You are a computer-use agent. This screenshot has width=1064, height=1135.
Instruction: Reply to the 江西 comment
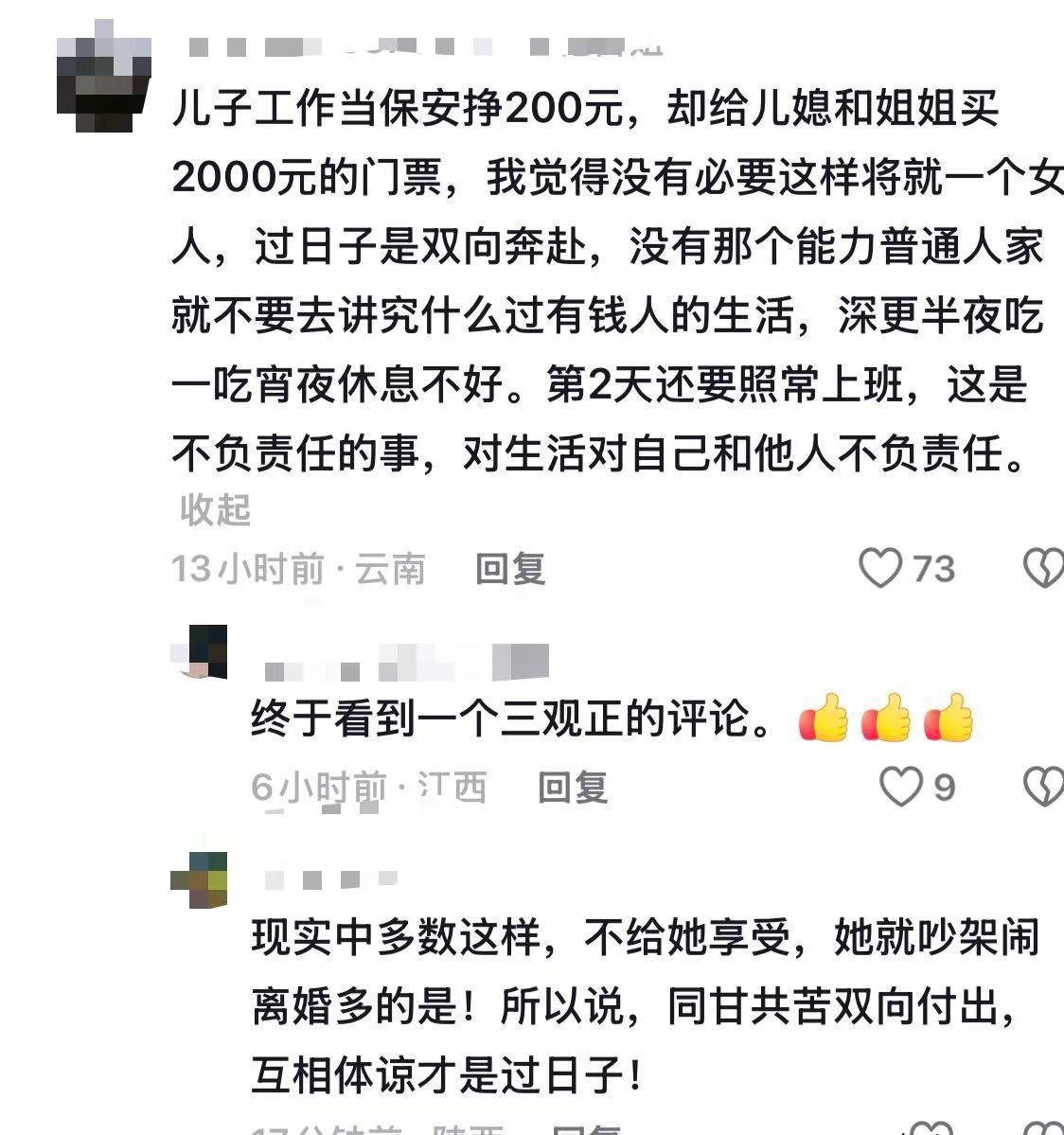coord(573,787)
